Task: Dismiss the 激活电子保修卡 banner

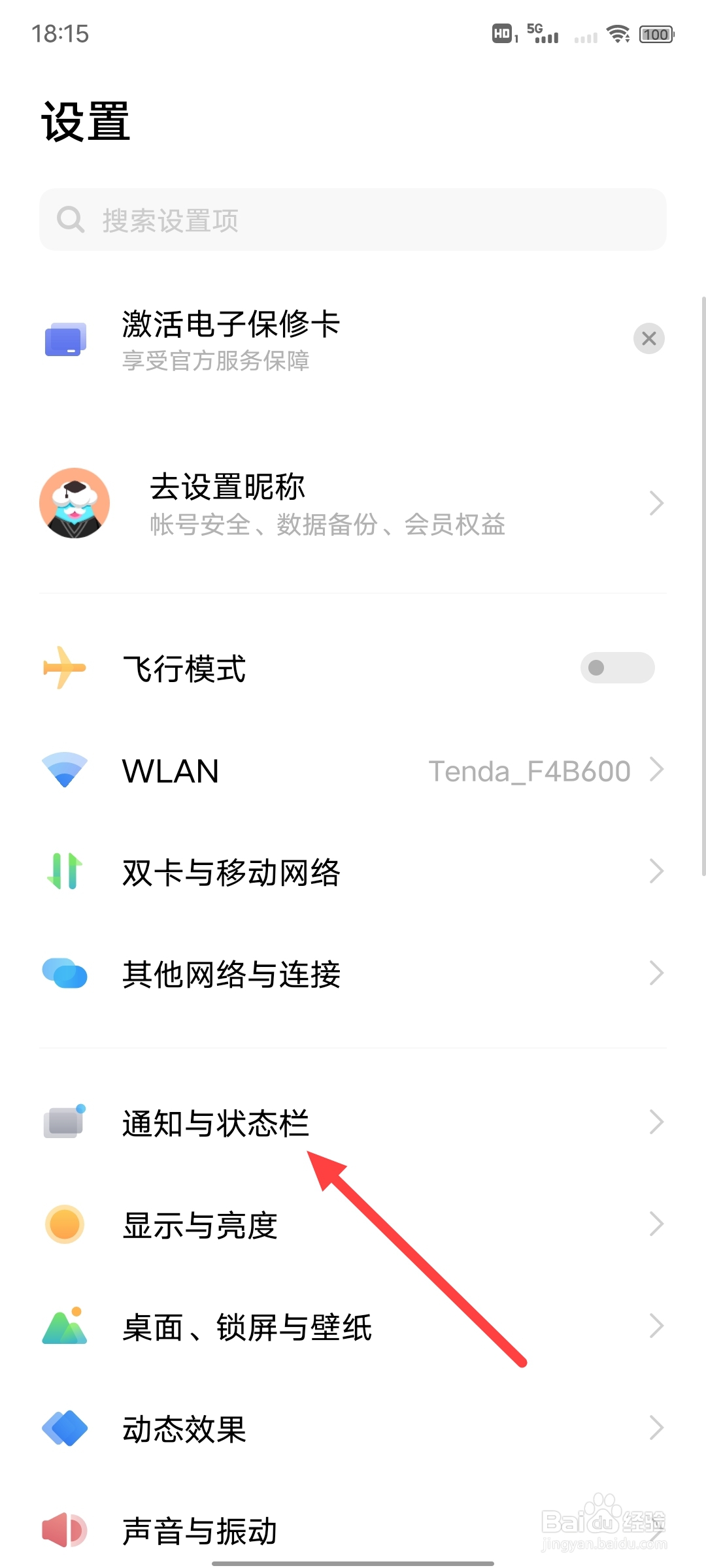Action: click(x=648, y=338)
